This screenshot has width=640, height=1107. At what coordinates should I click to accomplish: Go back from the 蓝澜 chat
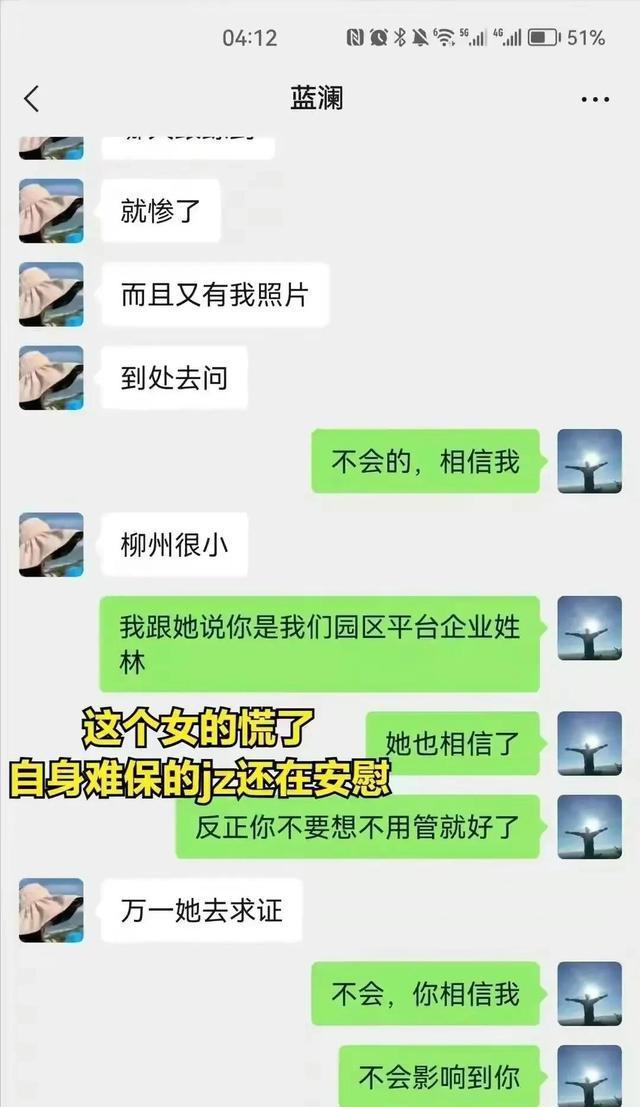coord(32,99)
